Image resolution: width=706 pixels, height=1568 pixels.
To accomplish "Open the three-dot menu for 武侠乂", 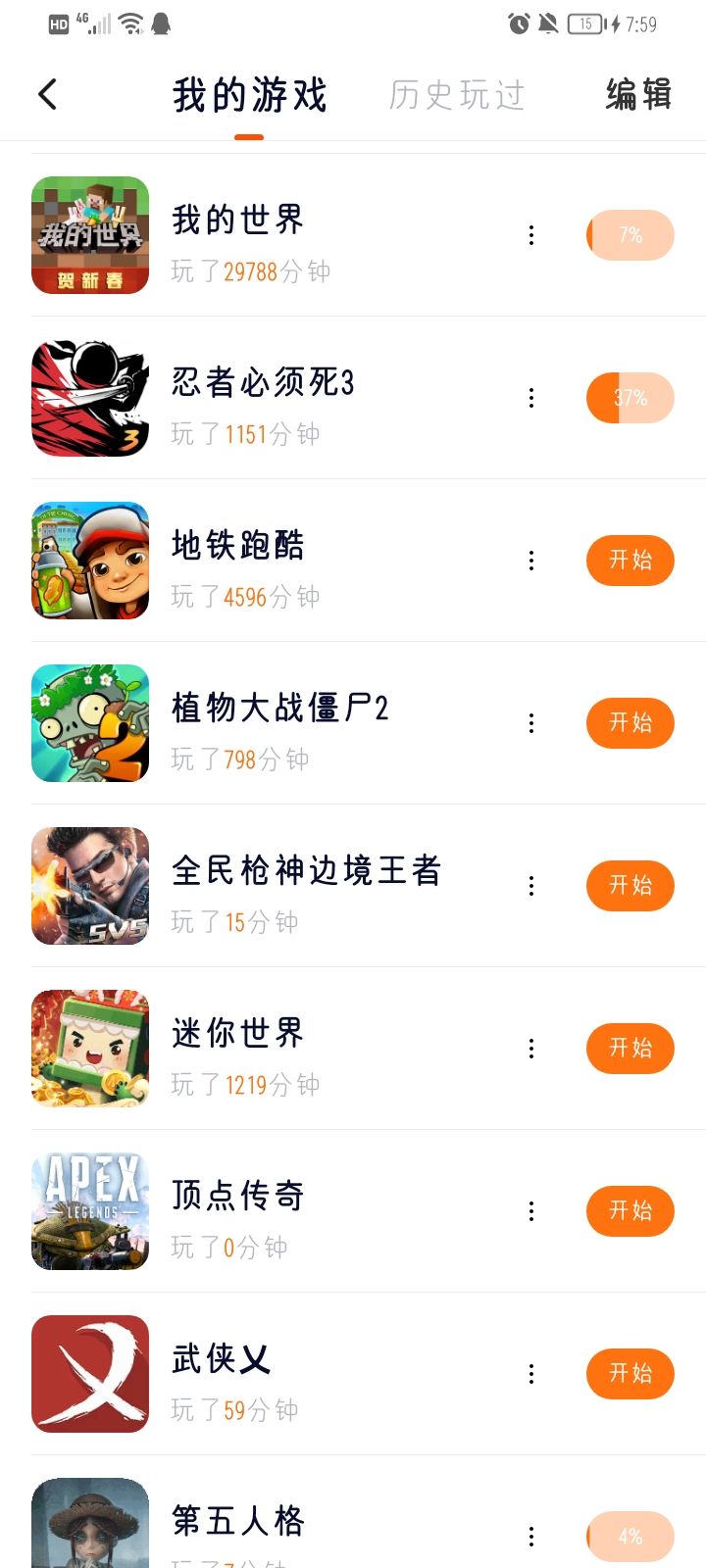I will 531,1374.
